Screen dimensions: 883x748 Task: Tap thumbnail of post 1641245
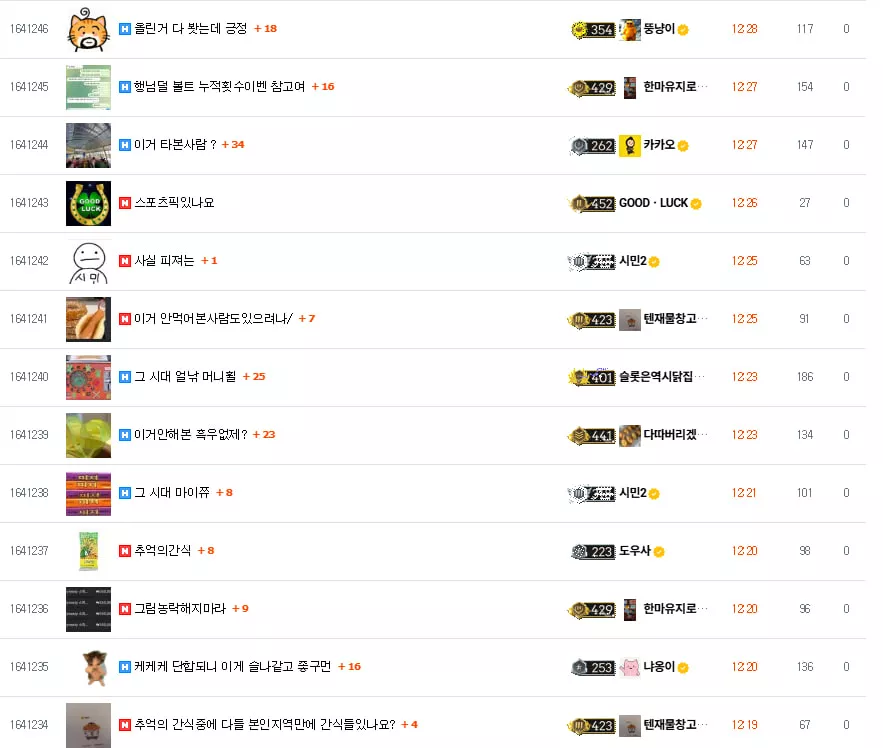(x=88, y=87)
